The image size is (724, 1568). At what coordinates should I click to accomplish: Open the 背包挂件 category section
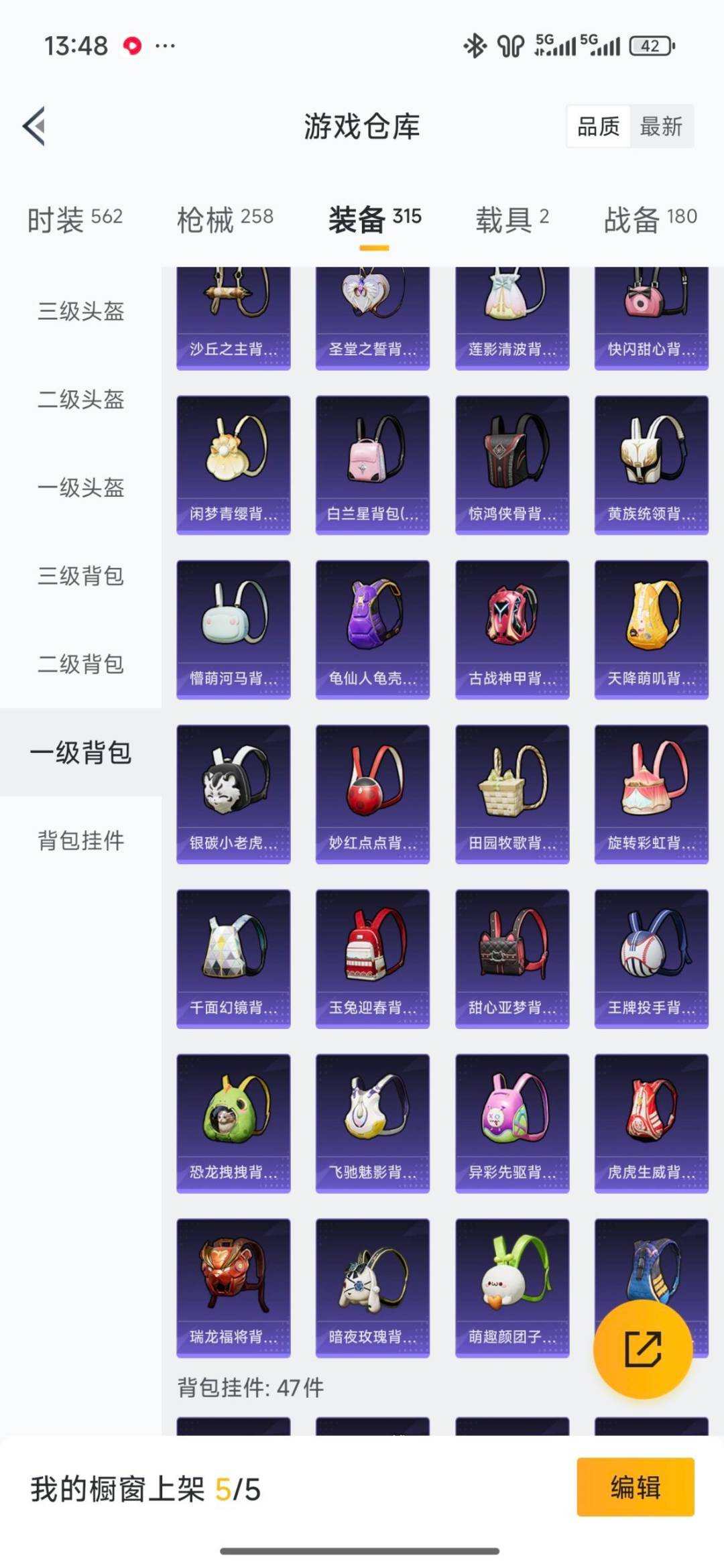[79, 840]
